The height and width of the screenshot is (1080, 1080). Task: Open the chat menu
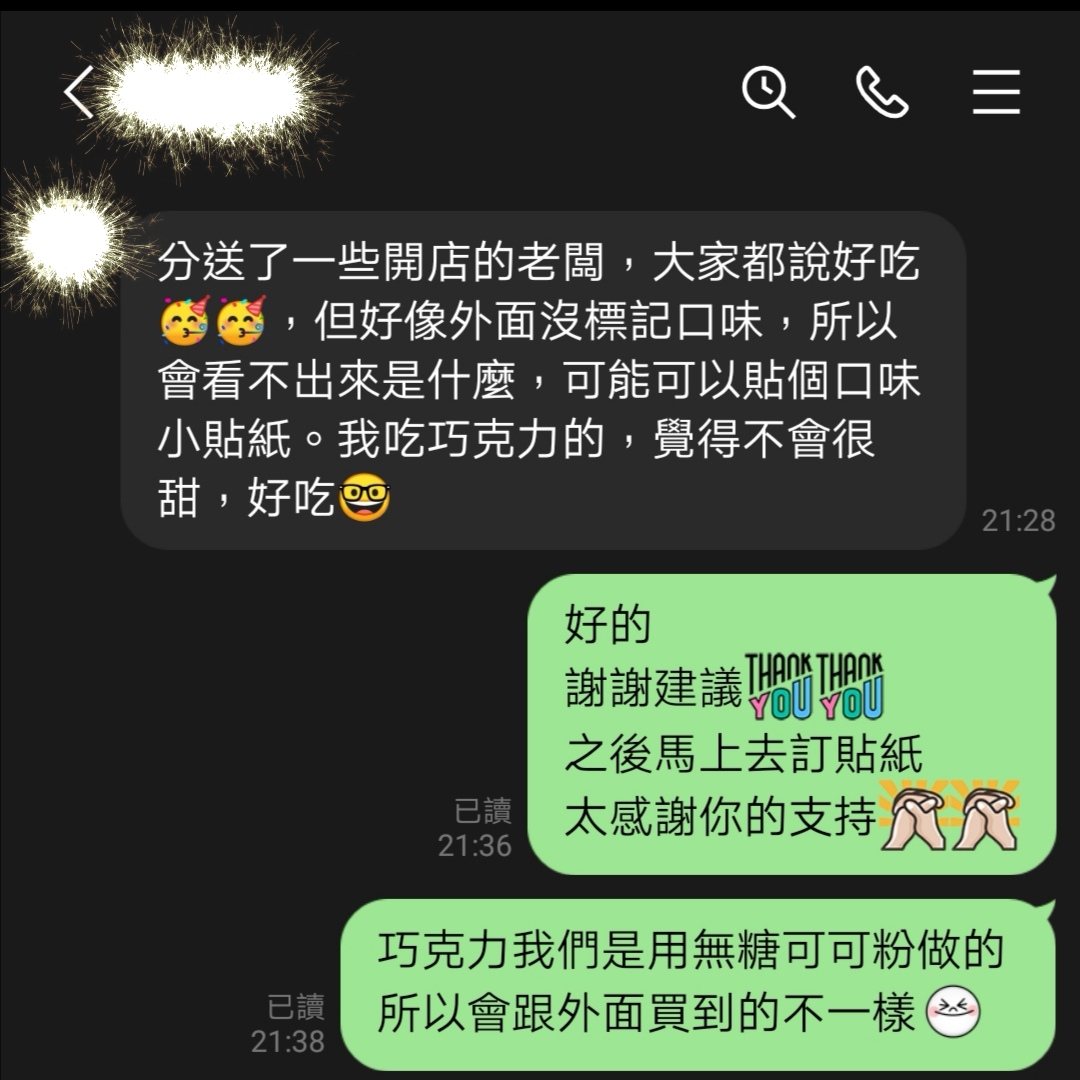(996, 93)
